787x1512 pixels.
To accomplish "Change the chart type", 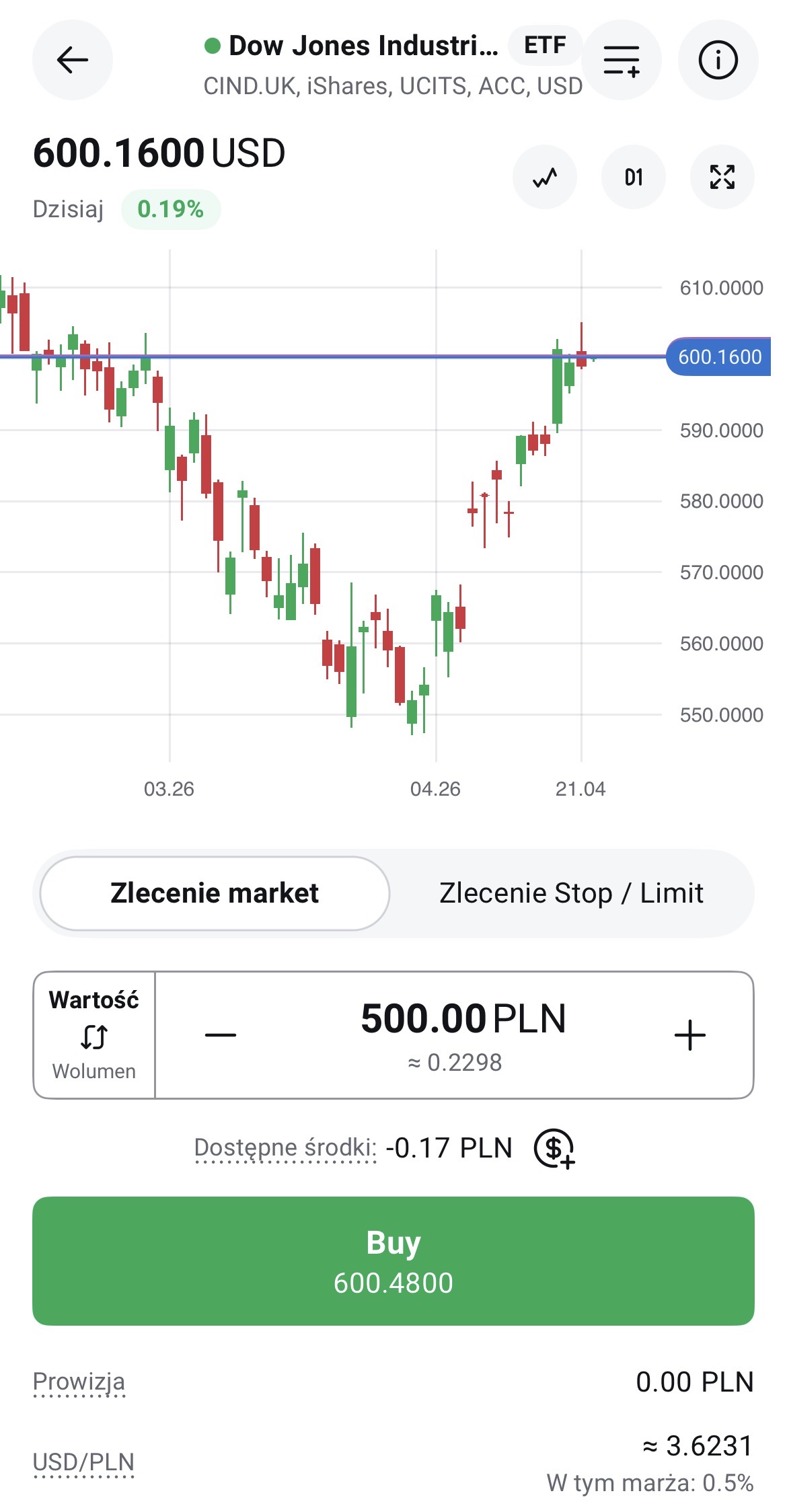I will pyautogui.click(x=545, y=178).
